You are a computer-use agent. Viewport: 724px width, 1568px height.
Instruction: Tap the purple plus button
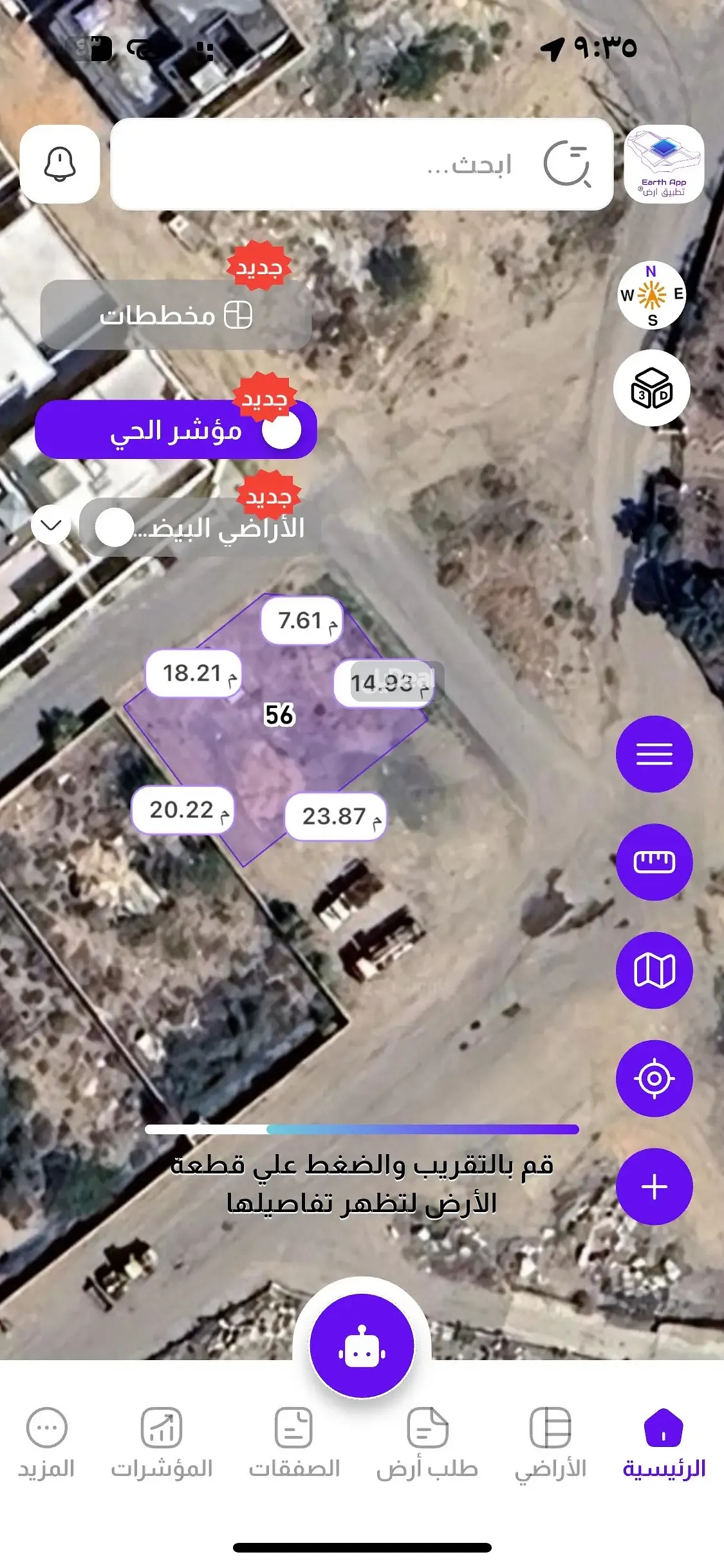pos(654,1186)
